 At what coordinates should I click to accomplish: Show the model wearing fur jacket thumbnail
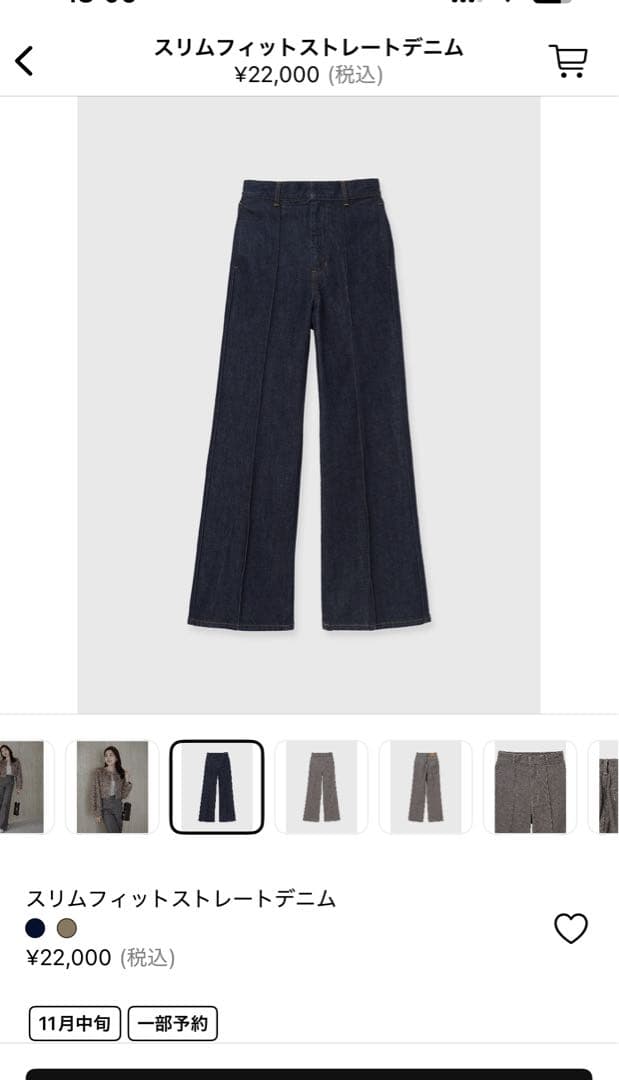[x=112, y=787]
